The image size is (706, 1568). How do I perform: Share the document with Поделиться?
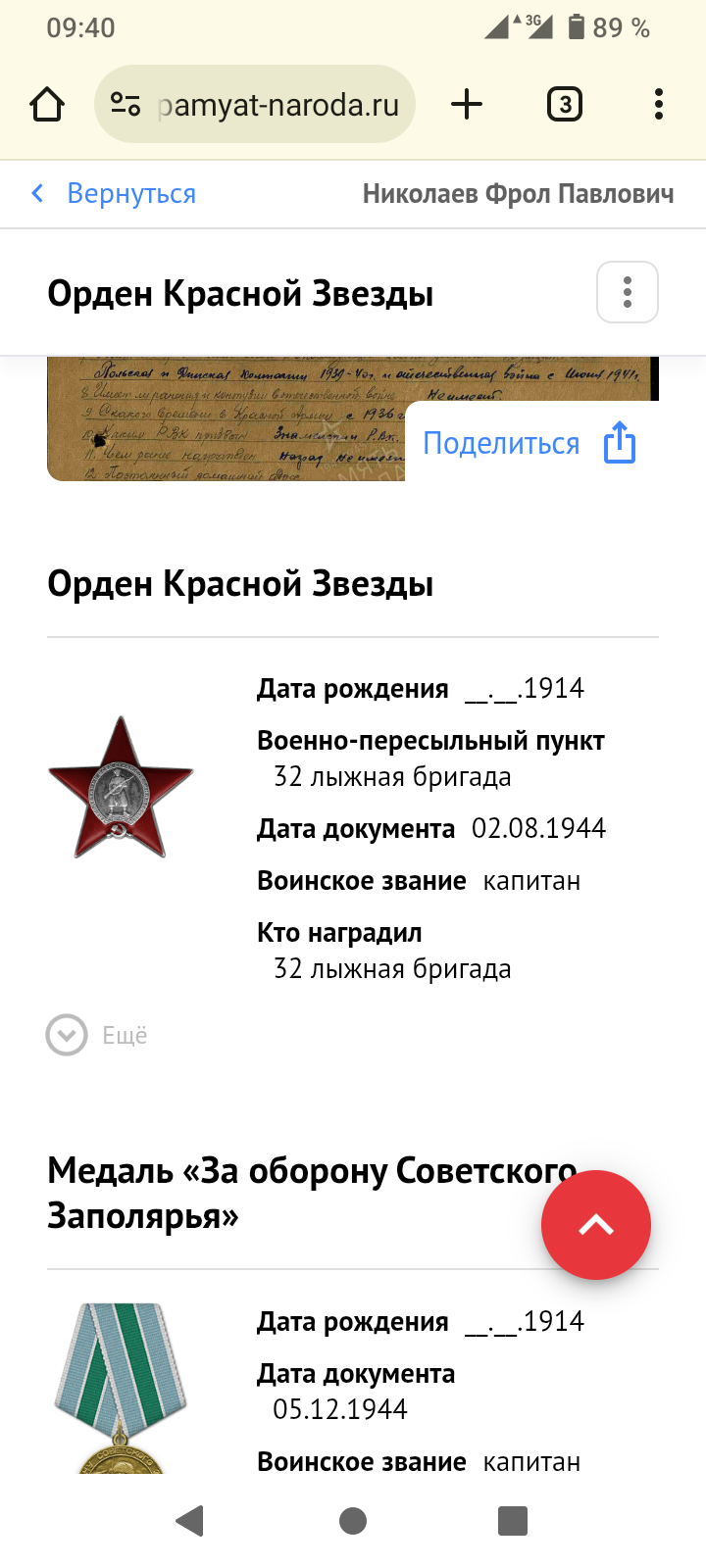[529, 444]
